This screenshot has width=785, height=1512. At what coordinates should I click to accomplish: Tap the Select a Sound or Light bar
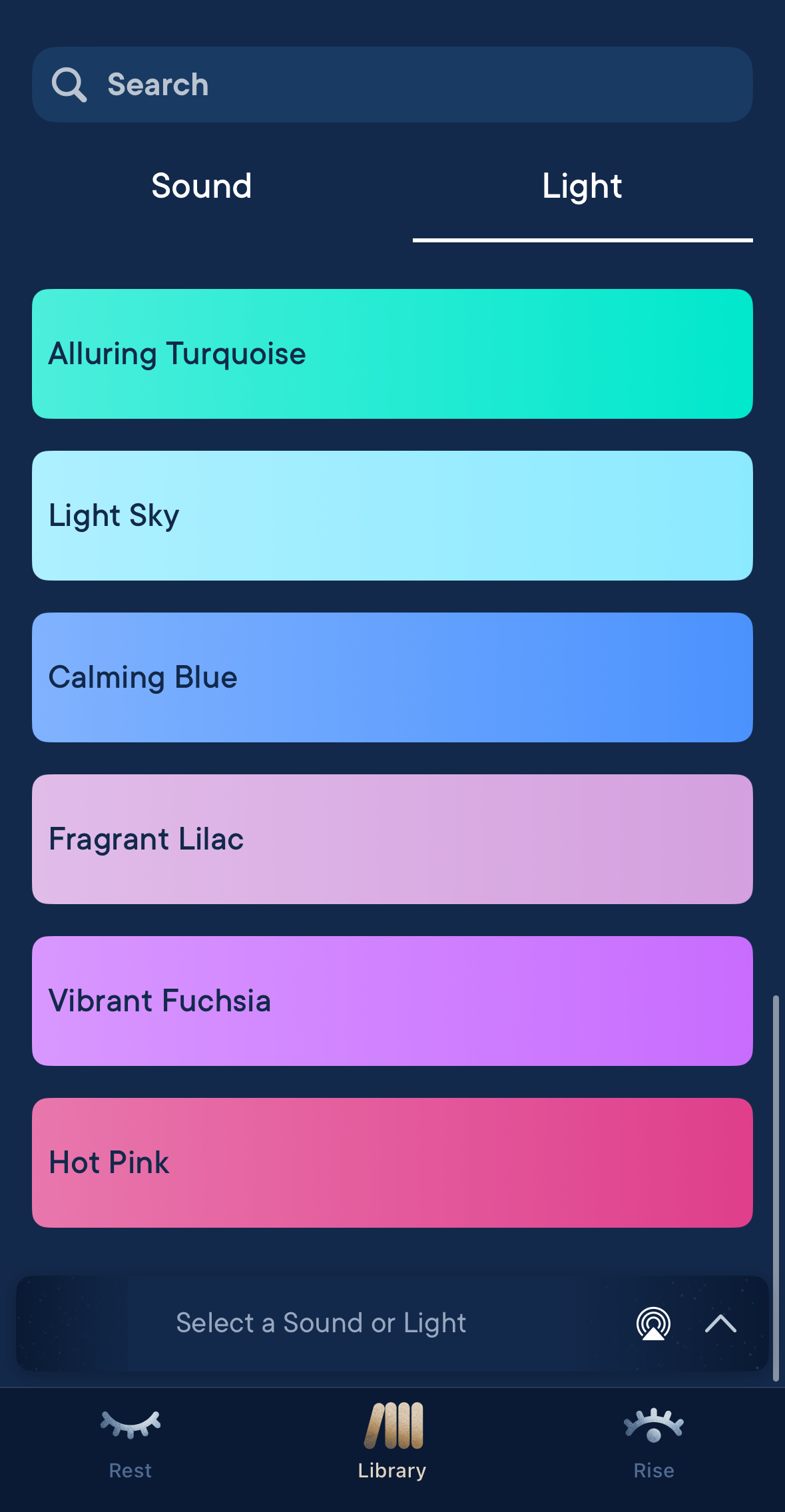pyautogui.click(x=320, y=1324)
